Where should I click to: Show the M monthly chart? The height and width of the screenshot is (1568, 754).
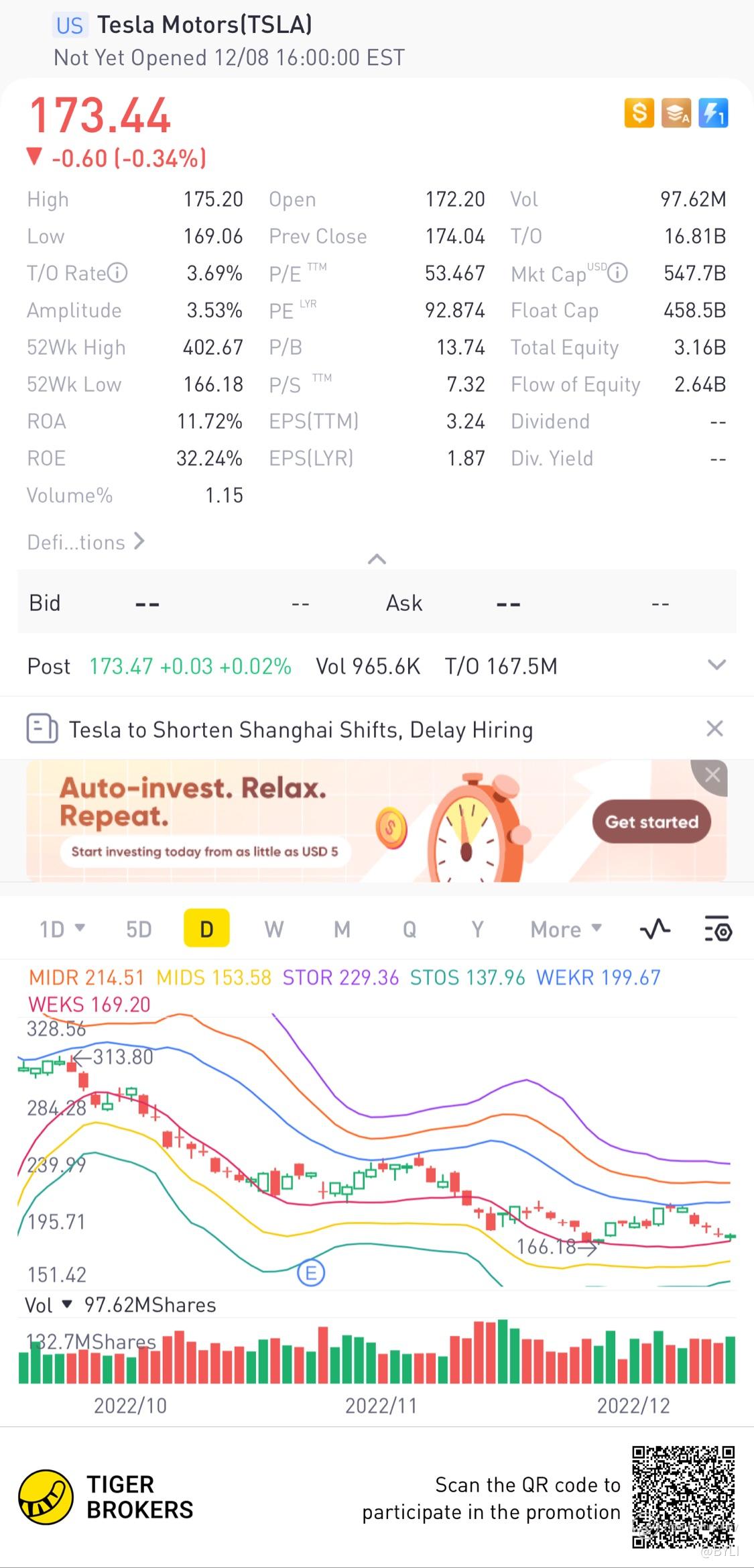[342, 930]
